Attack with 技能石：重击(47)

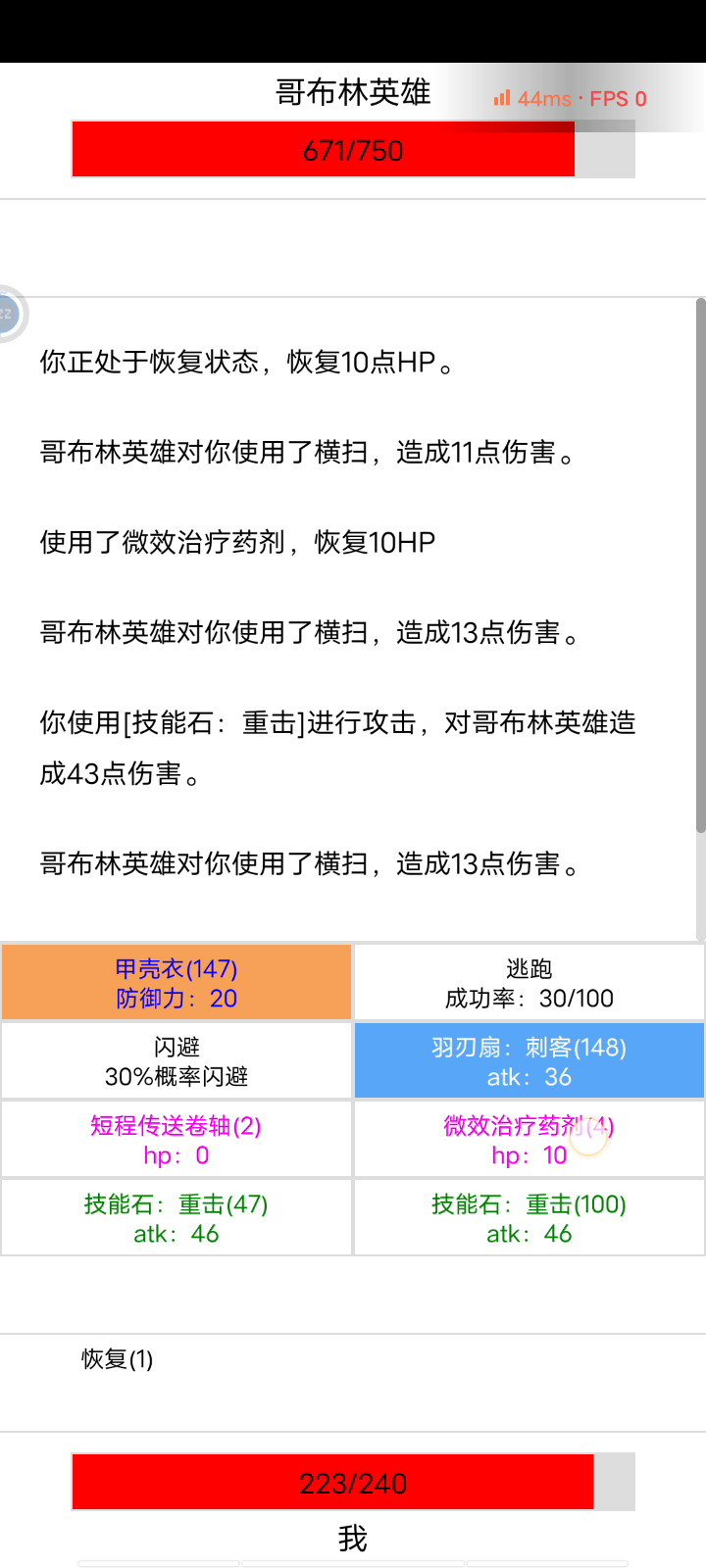tap(176, 1217)
